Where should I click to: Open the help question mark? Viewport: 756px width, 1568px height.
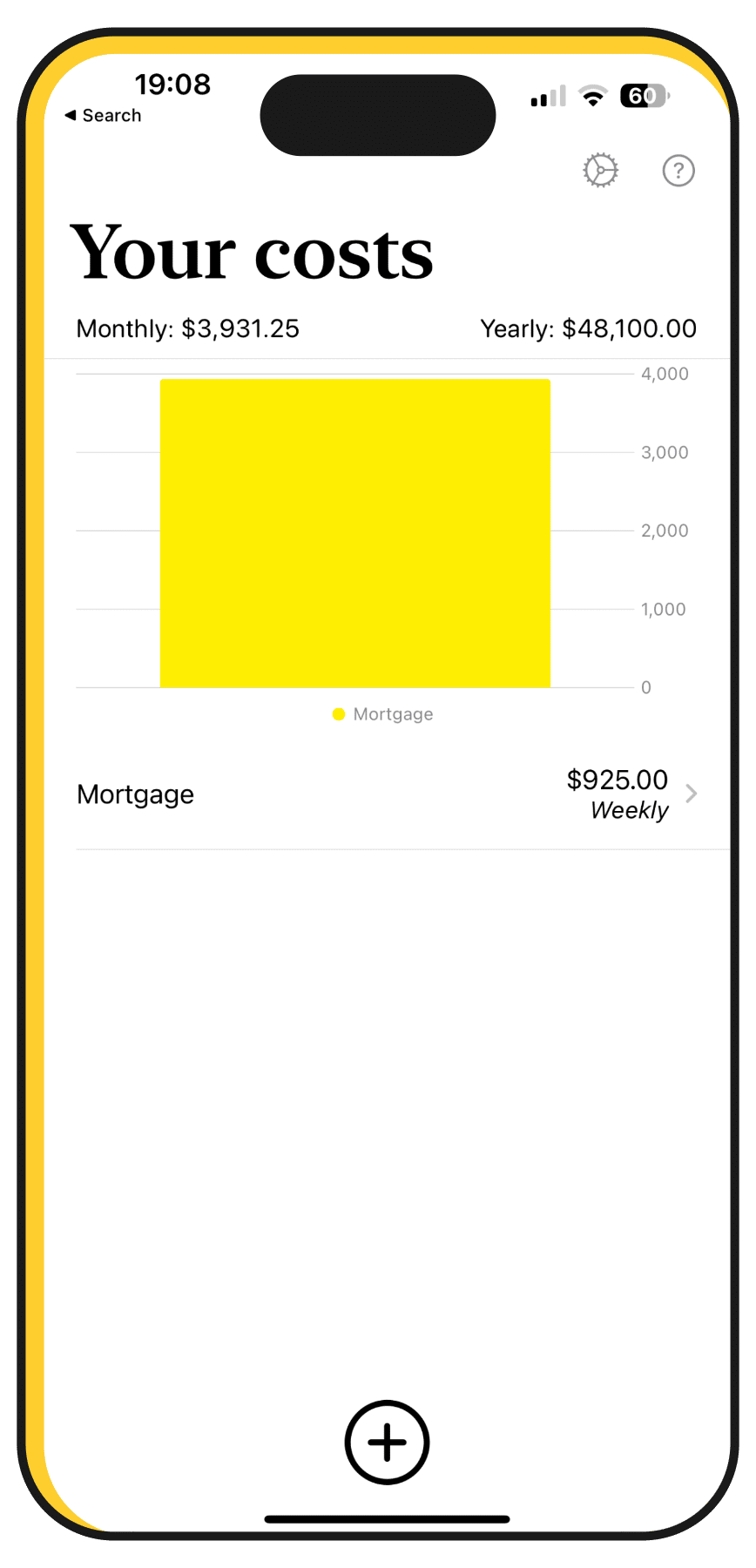678,170
